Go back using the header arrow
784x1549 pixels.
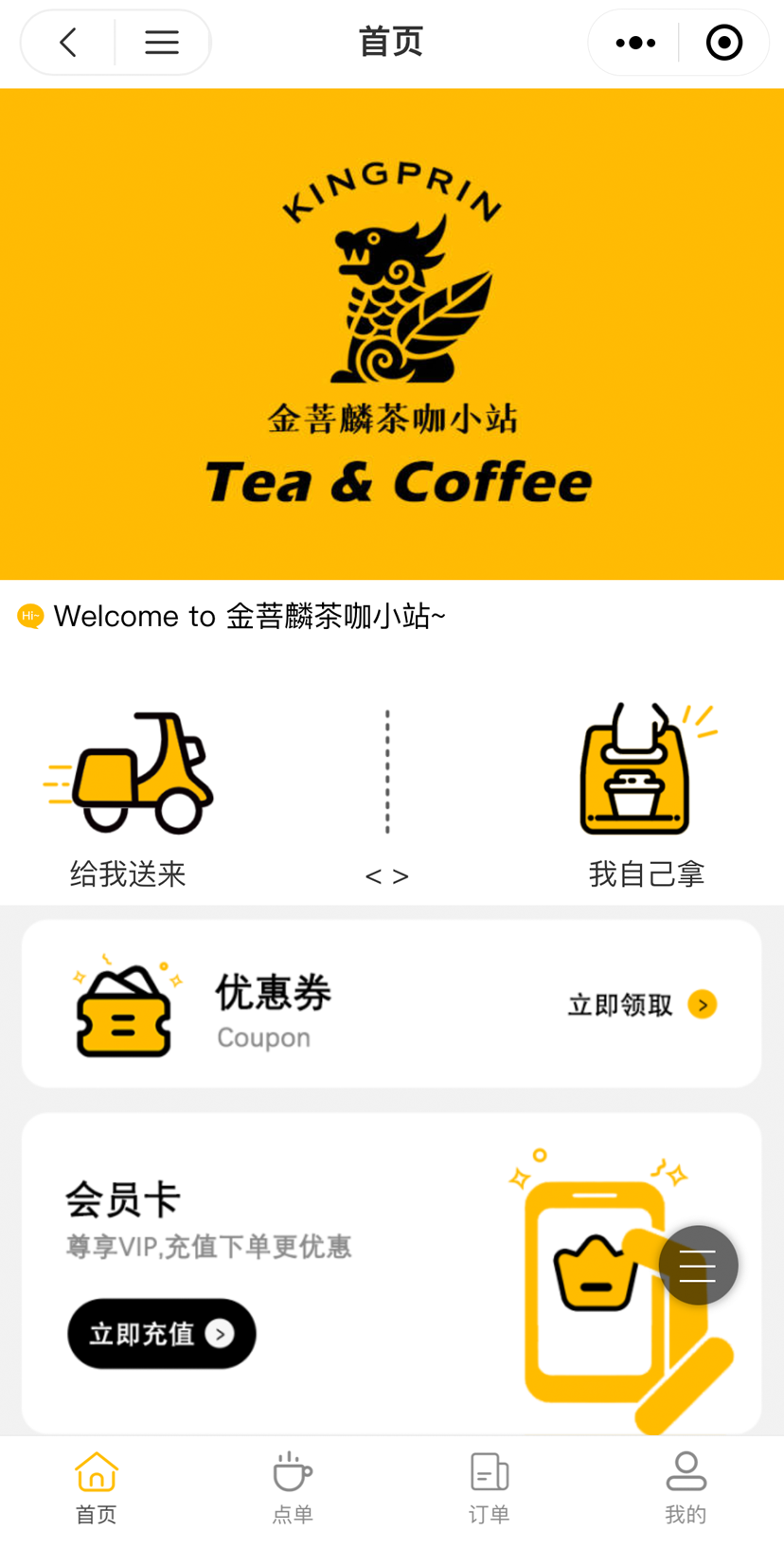point(68,43)
